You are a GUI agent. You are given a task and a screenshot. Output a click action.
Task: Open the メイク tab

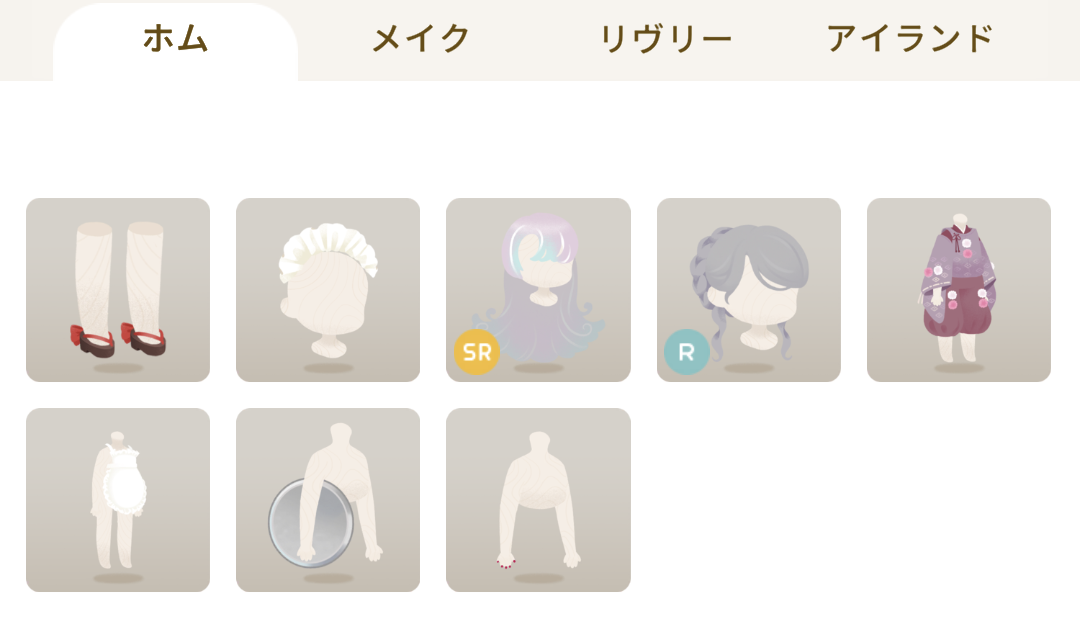421,40
